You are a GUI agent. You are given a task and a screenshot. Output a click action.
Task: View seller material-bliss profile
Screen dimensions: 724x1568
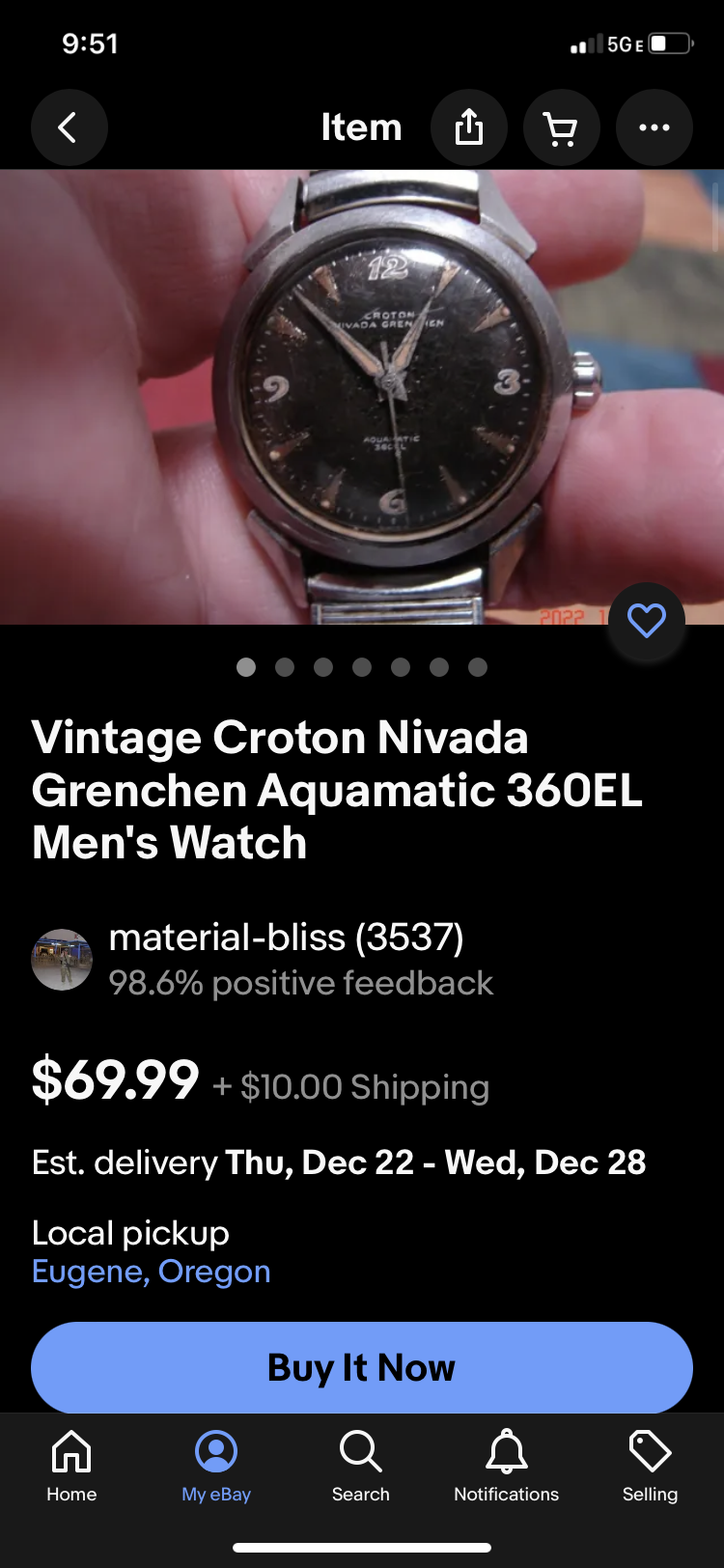pos(286,938)
